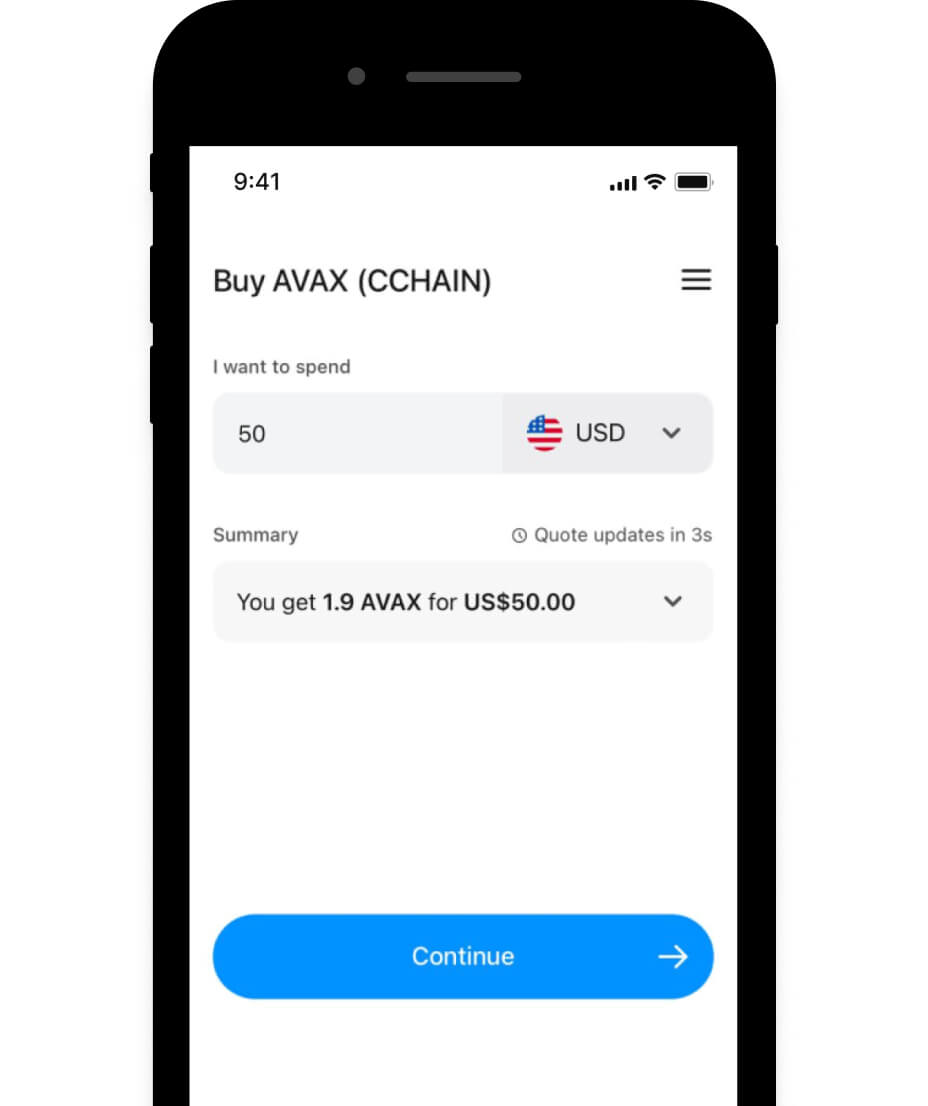Screen dimensions: 928x1106
Task: Open the hamburger menu
Action: (696, 280)
